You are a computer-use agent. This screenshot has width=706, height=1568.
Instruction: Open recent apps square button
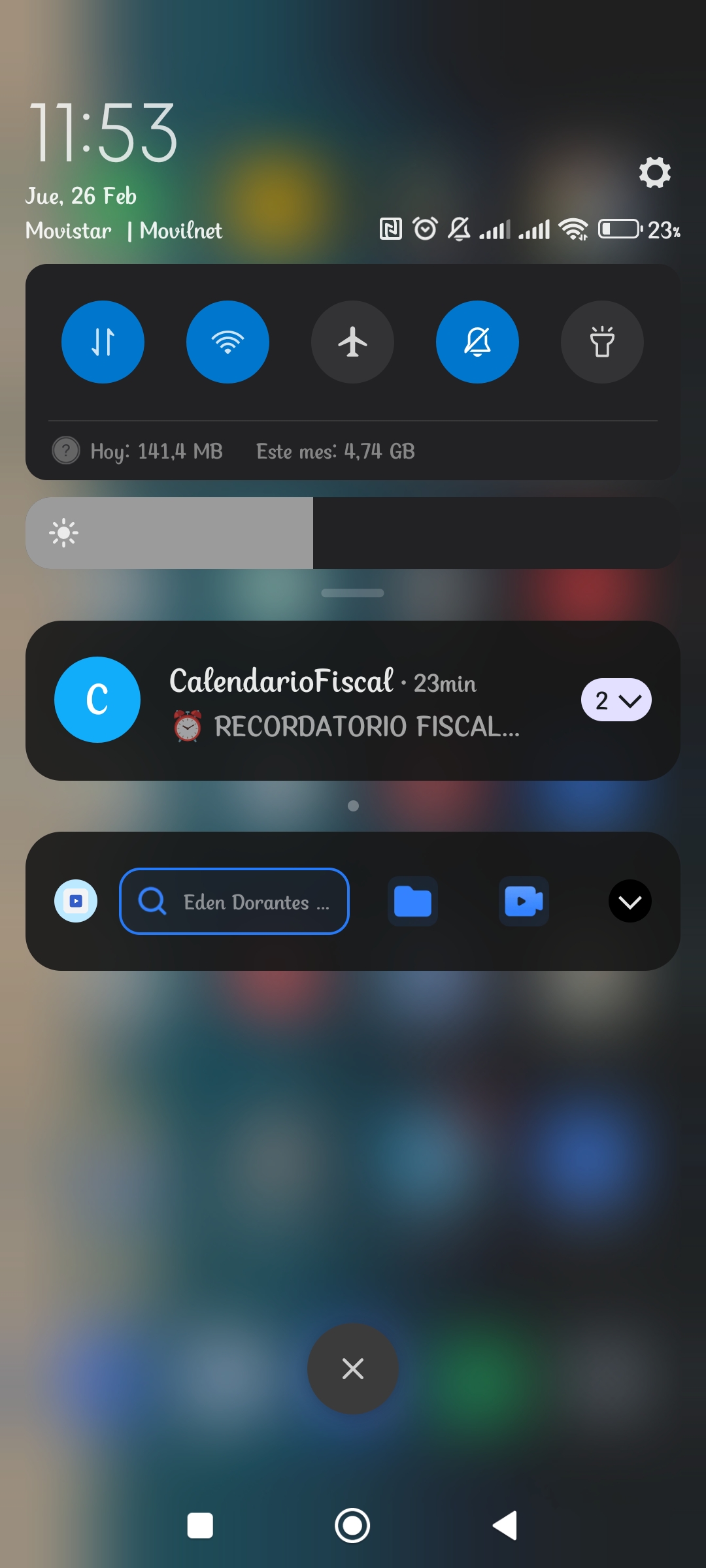(200, 1526)
